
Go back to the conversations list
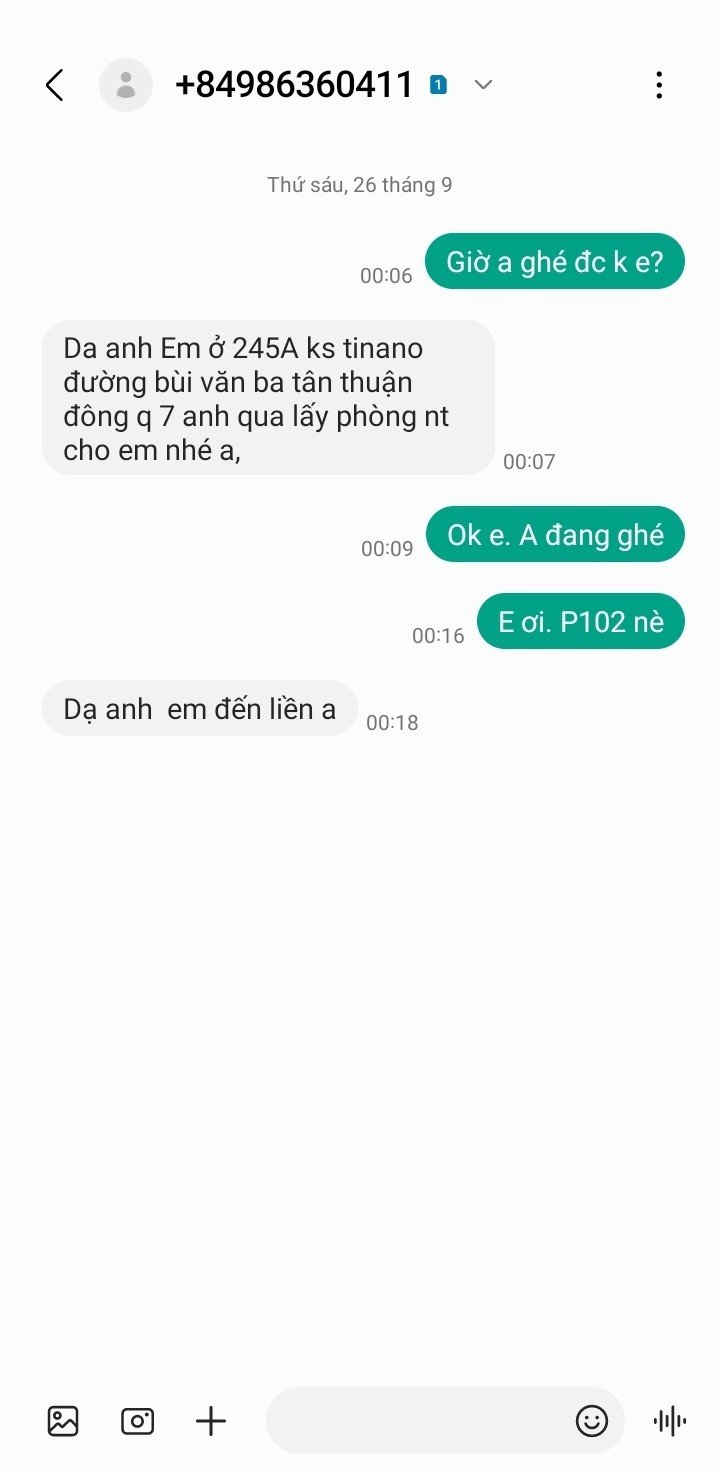pyautogui.click(x=55, y=85)
